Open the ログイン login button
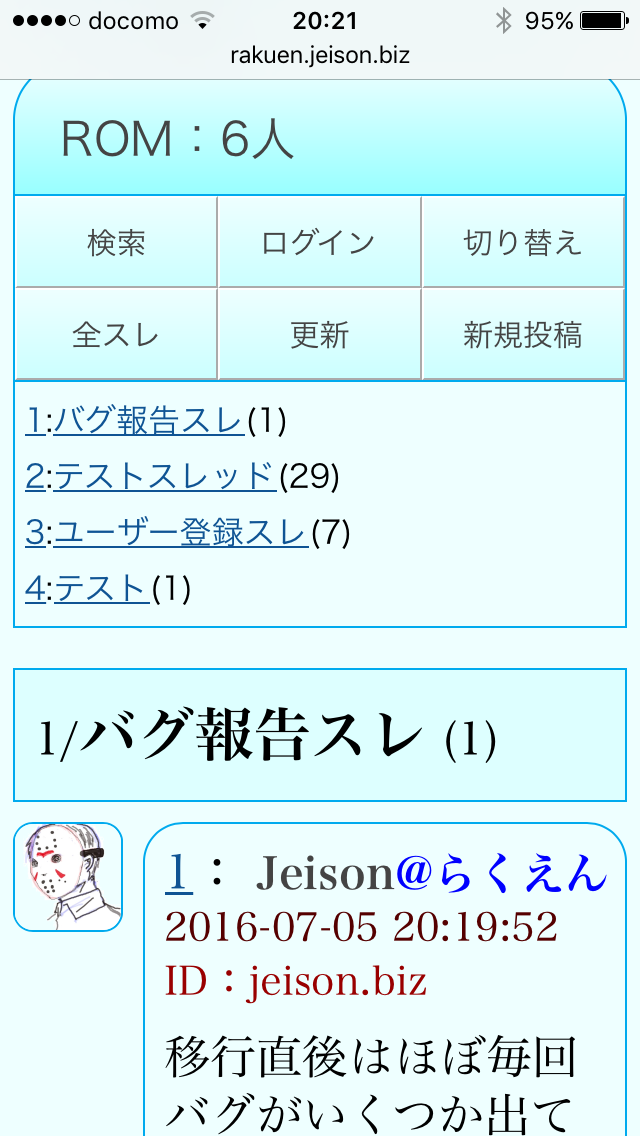 319,243
